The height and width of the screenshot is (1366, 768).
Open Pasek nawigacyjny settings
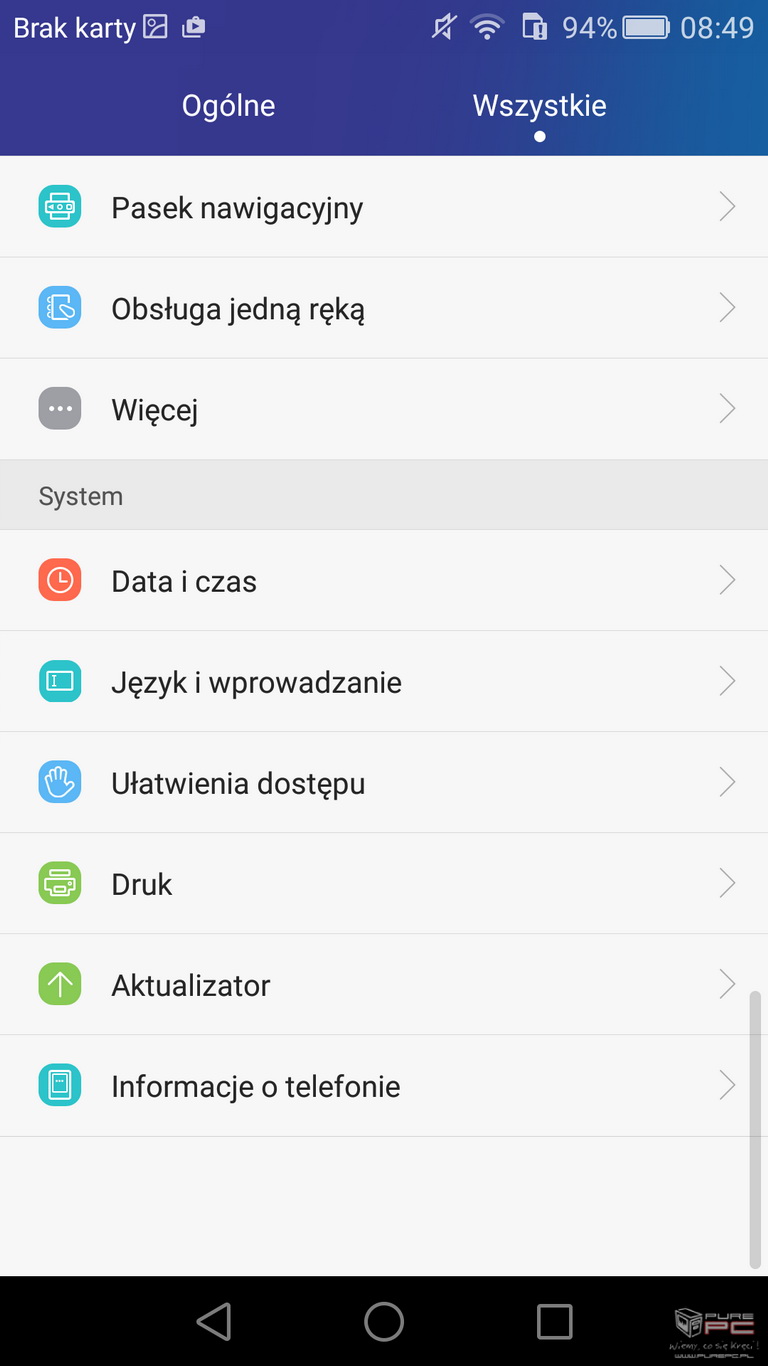pos(384,207)
